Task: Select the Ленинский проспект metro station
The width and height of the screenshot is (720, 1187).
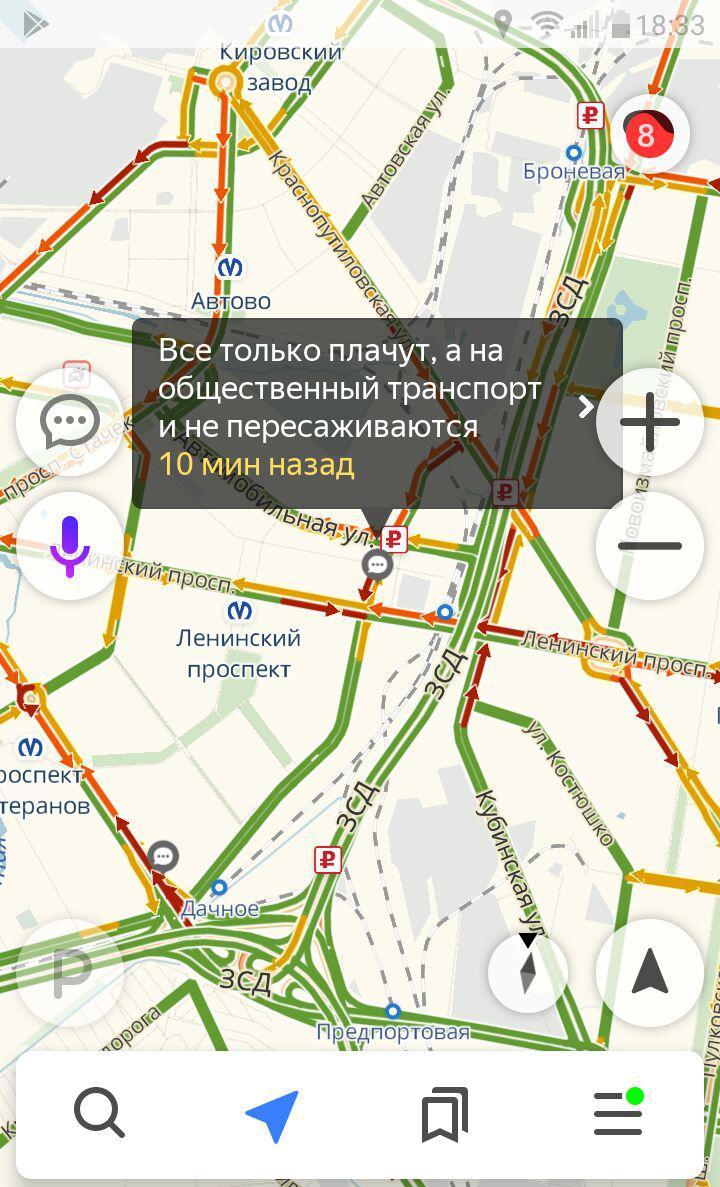Action: click(239, 610)
